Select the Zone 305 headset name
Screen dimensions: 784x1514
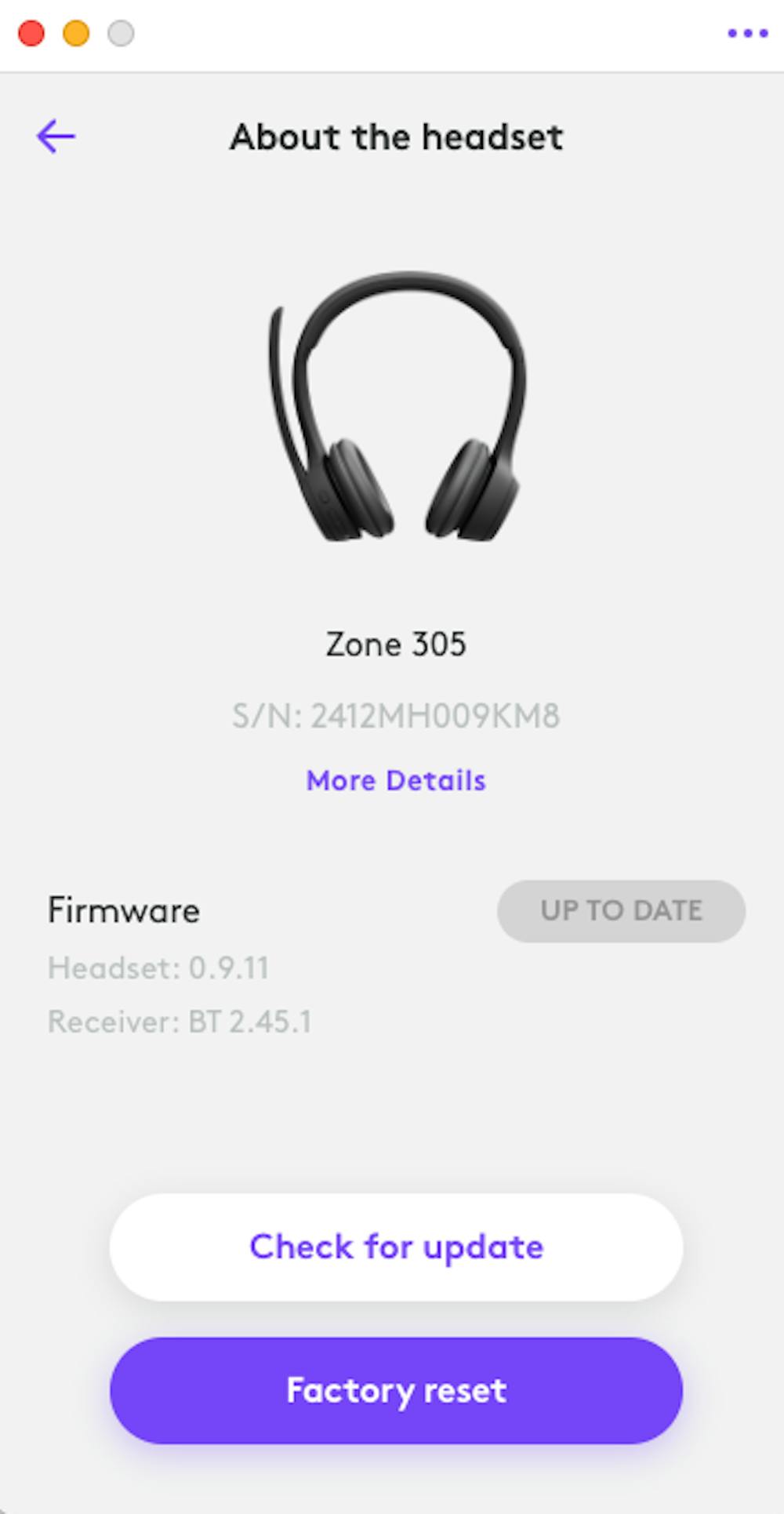coord(397,644)
